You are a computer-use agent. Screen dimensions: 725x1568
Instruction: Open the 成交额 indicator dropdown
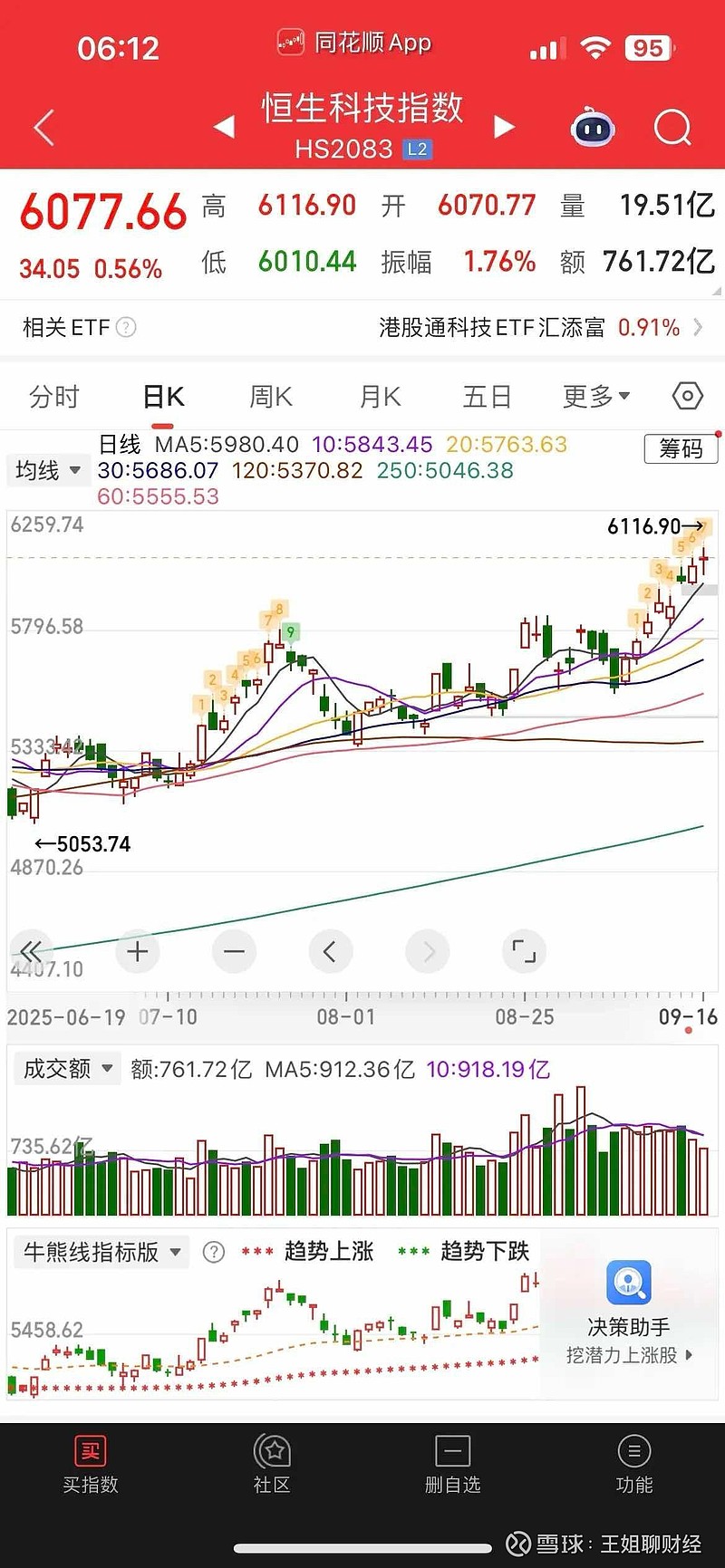[67, 1069]
